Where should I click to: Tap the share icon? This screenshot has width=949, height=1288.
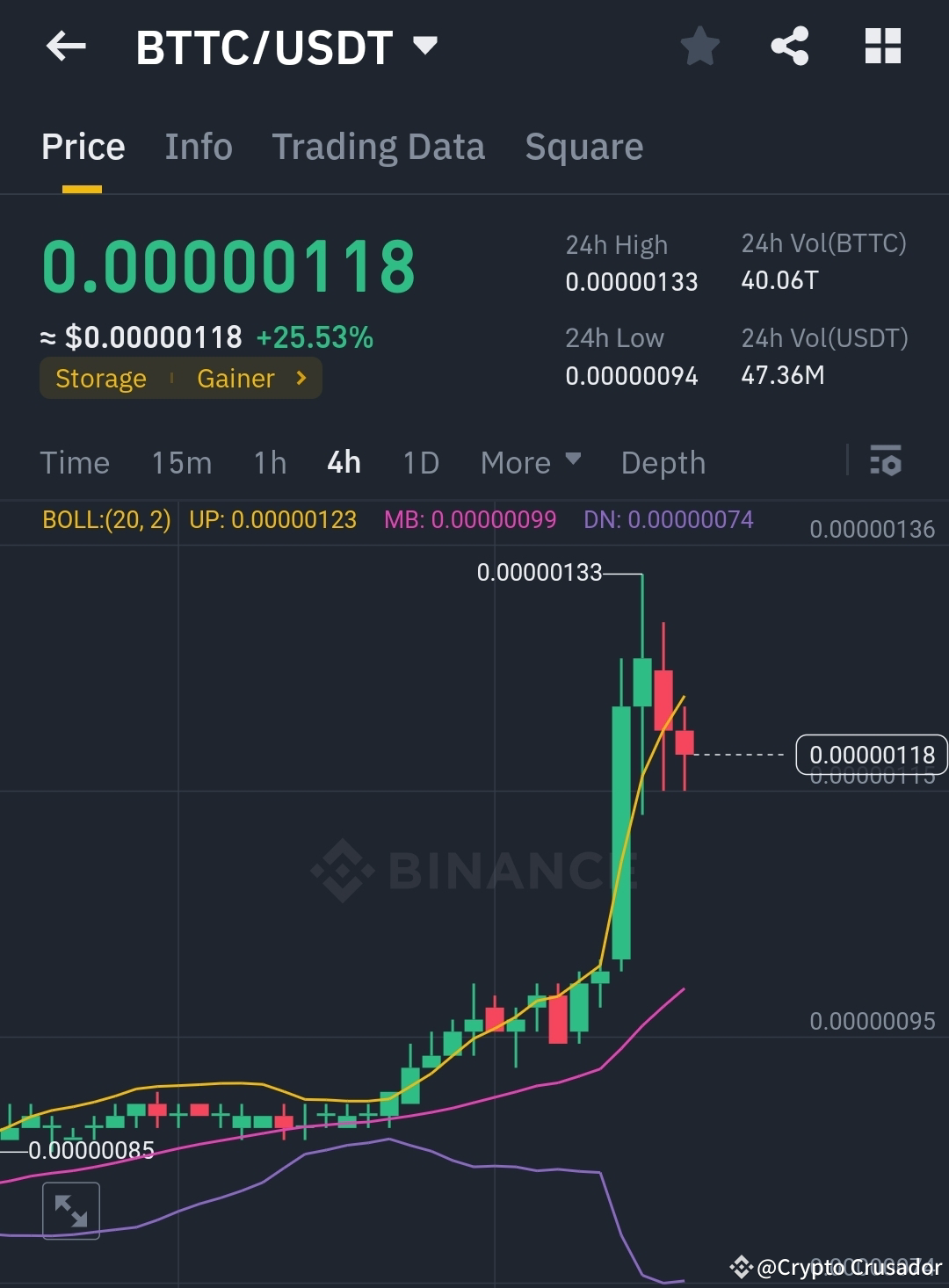click(790, 47)
